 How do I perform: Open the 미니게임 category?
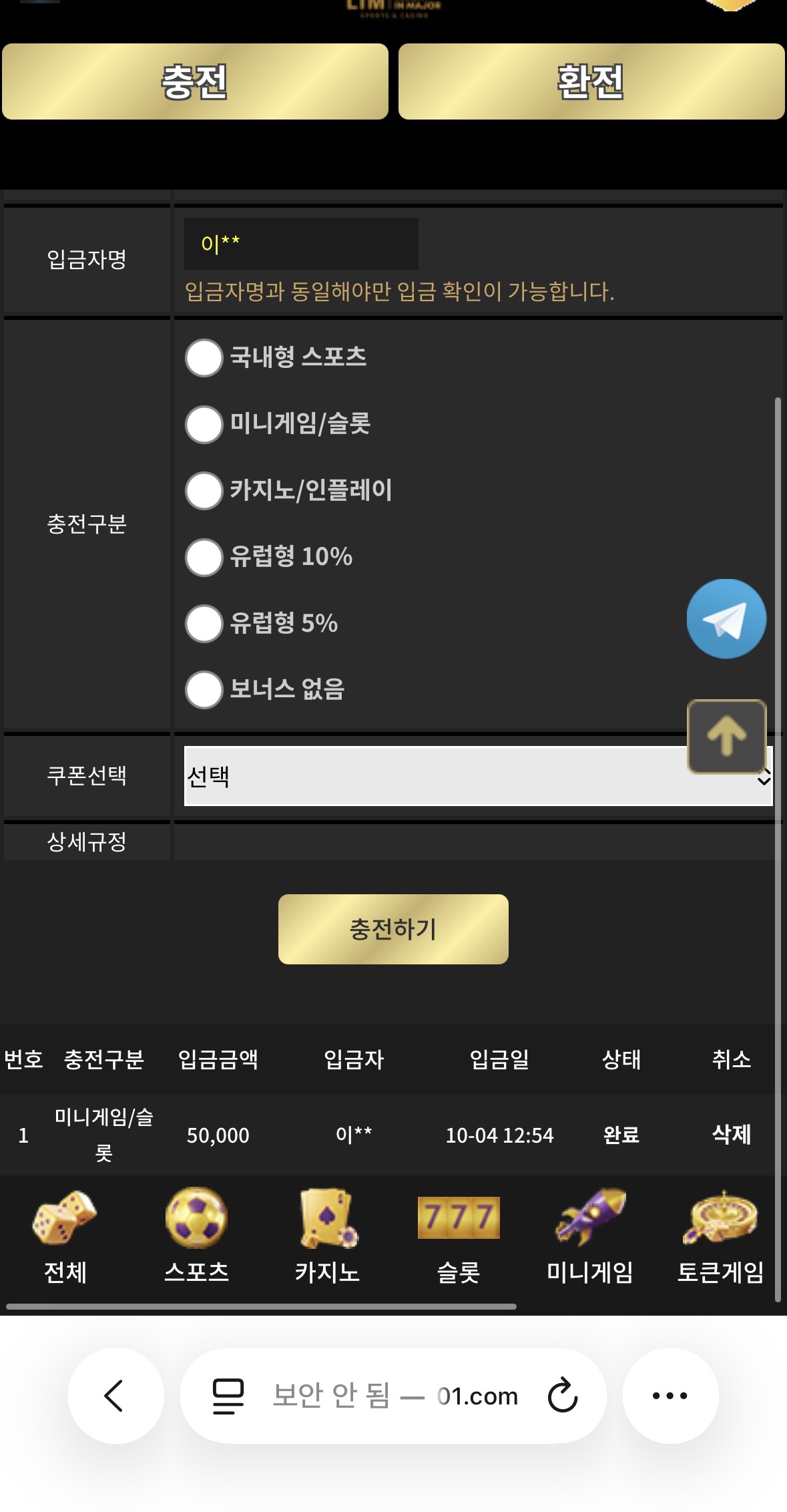point(589,1236)
